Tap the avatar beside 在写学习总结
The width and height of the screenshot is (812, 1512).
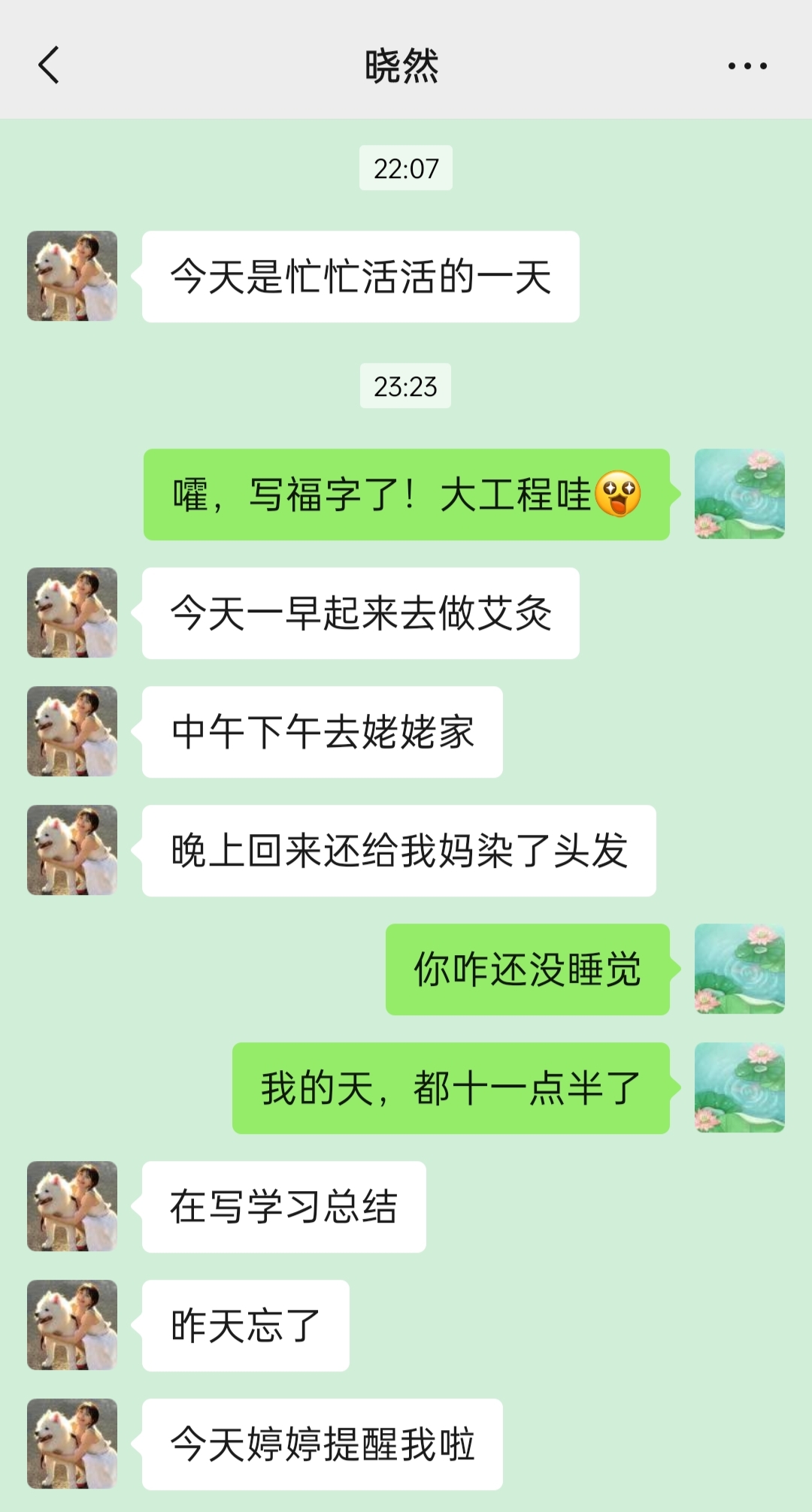[x=72, y=1206]
